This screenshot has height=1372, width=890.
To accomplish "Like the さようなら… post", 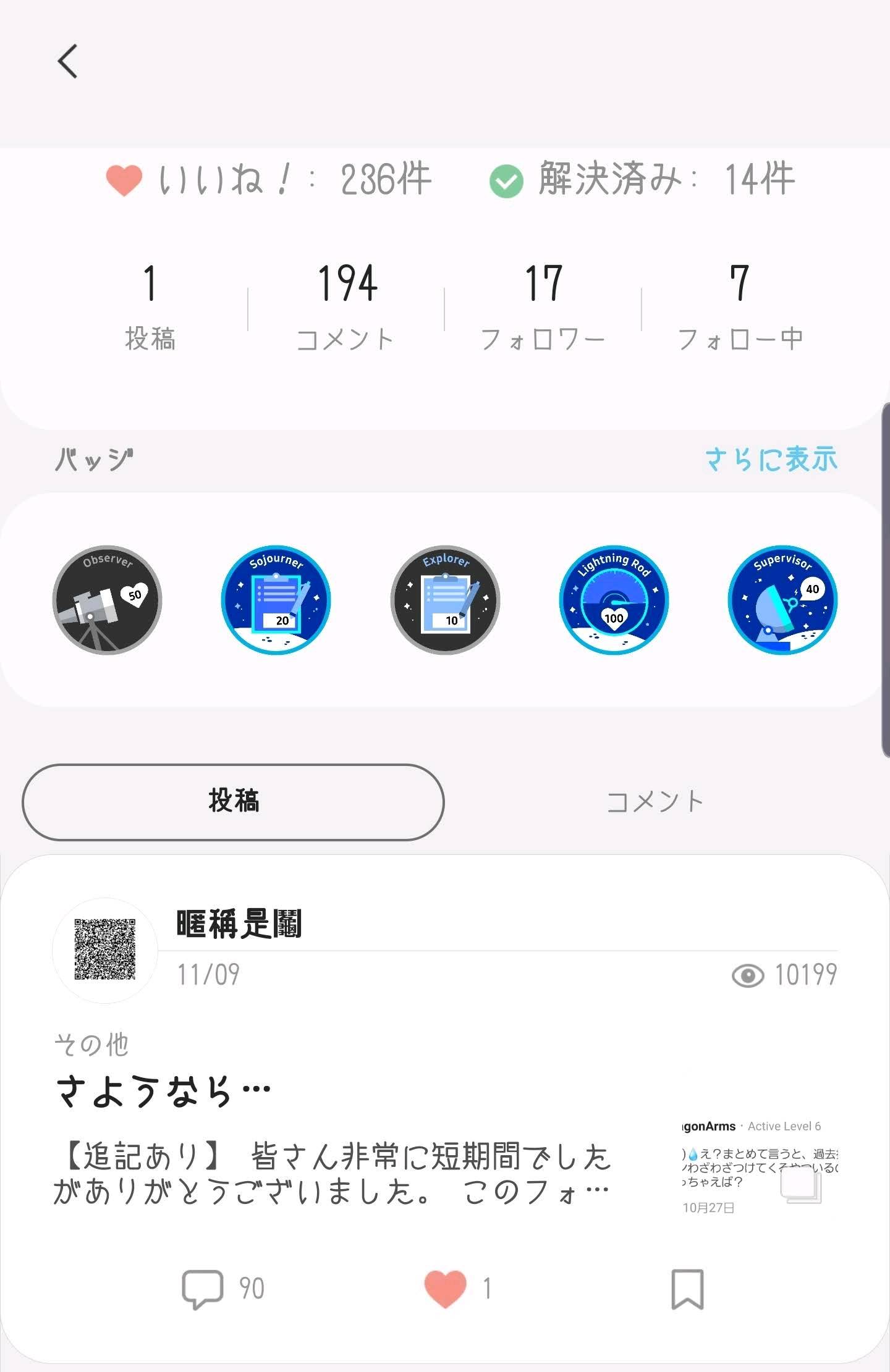I will coord(445,1289).
